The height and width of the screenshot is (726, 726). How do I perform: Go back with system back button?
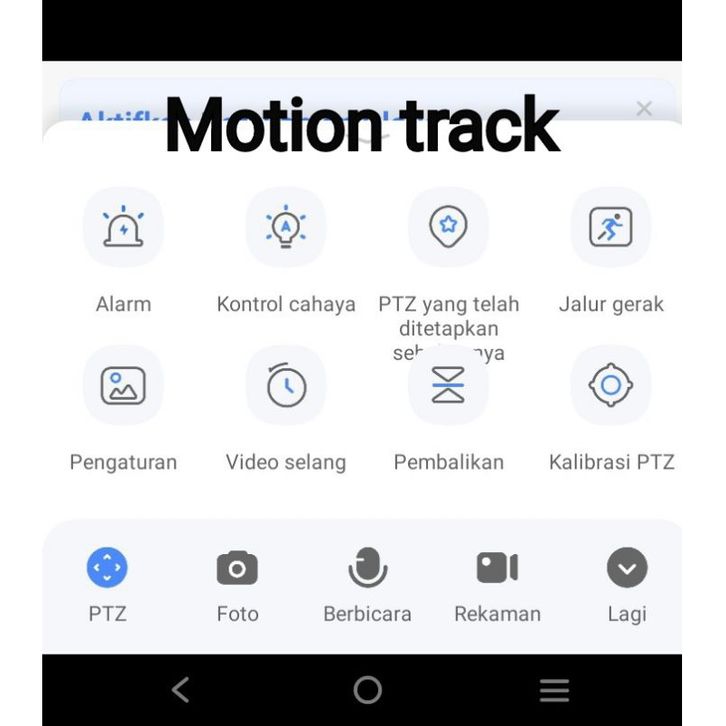(x=180, y=689)
